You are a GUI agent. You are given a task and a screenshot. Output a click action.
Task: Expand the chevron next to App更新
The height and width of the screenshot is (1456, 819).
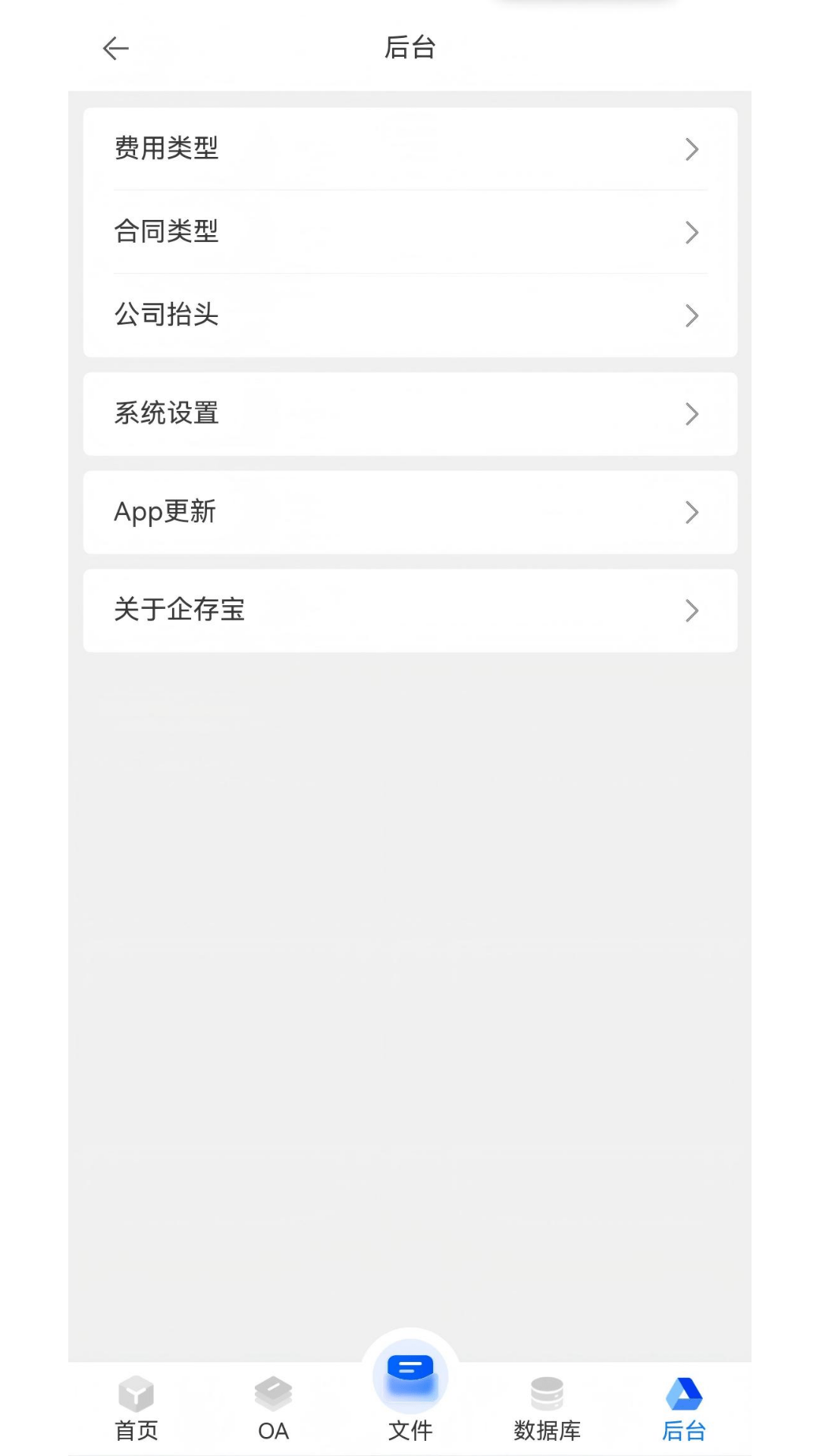692,513
